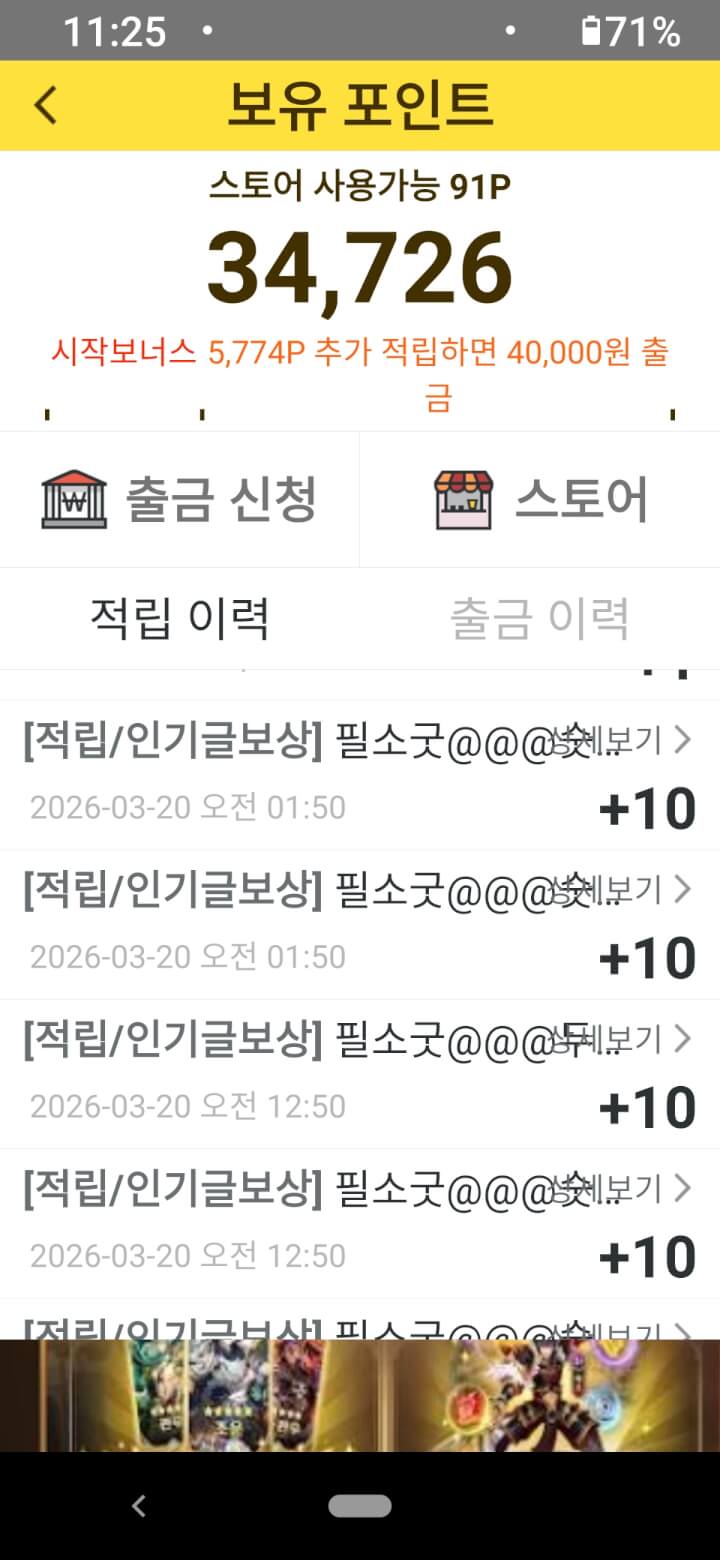Image resolution: width=720 pixels, height=1560 pixels.
Task: Tap the system back button
Action: [140, 1506]
